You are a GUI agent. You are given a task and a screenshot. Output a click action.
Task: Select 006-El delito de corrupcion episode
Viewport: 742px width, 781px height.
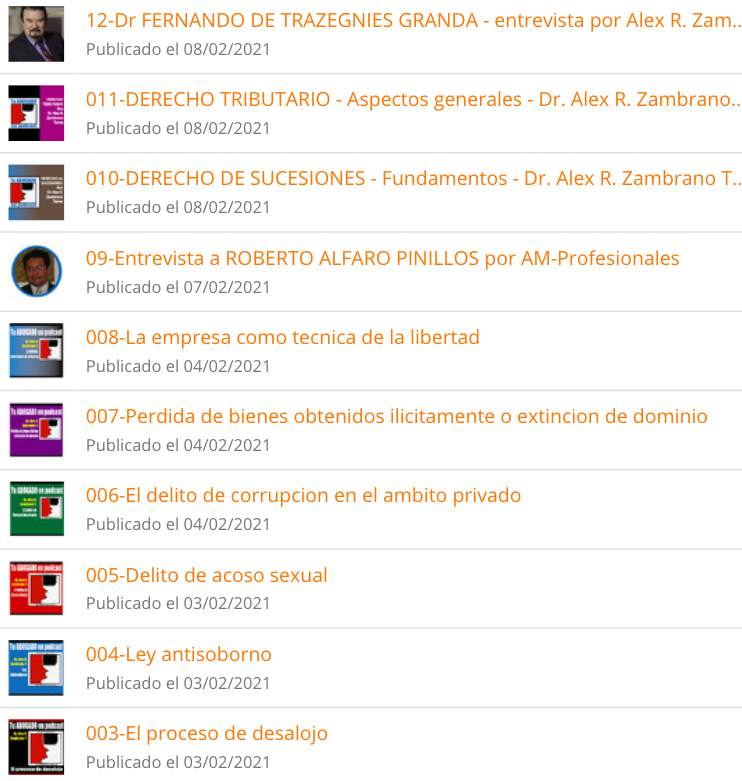point(303,496)
